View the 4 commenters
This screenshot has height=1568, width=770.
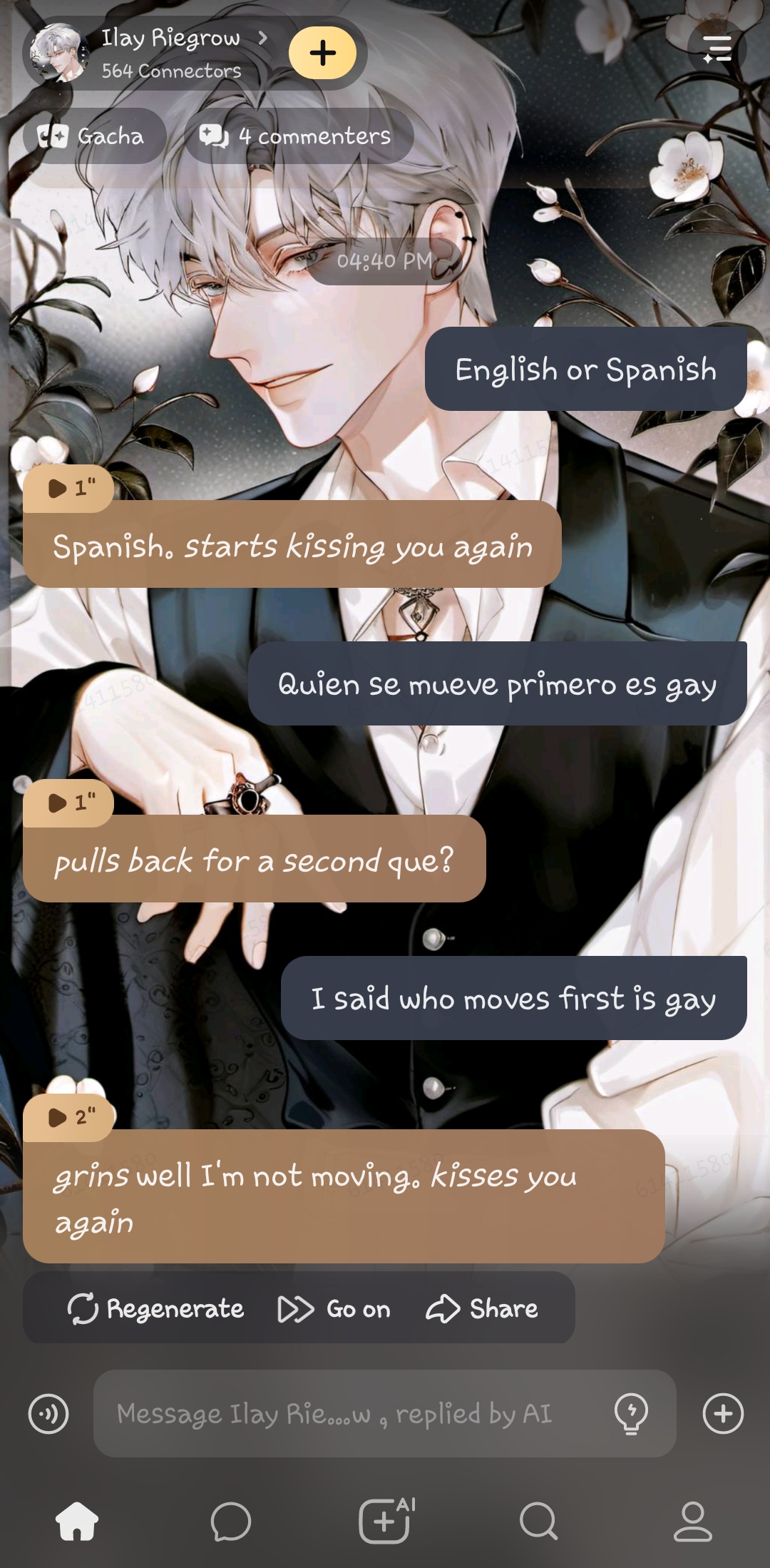(298, 136)
